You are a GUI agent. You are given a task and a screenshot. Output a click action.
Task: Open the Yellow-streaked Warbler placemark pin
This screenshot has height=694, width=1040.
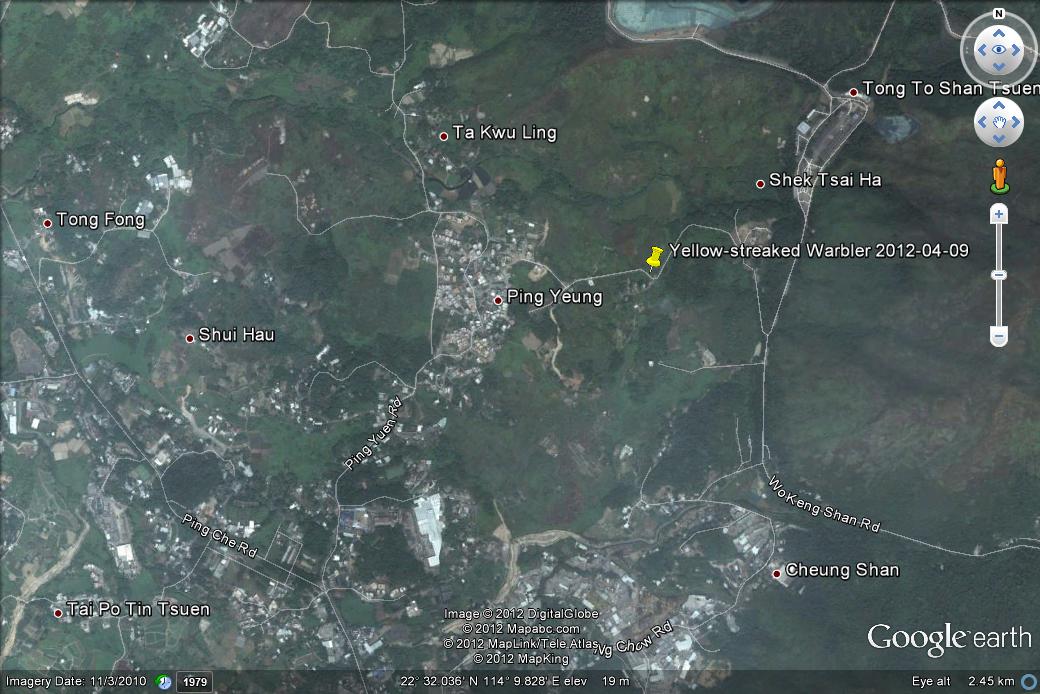[x=654, y=258]
